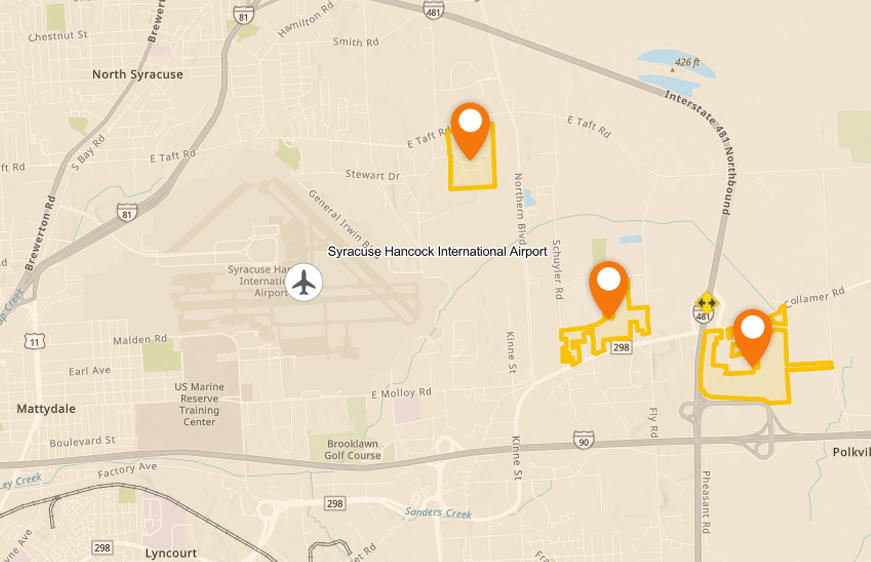
Task: Open the orange pin beside Schuyler Rd
Action: [608, 284]
